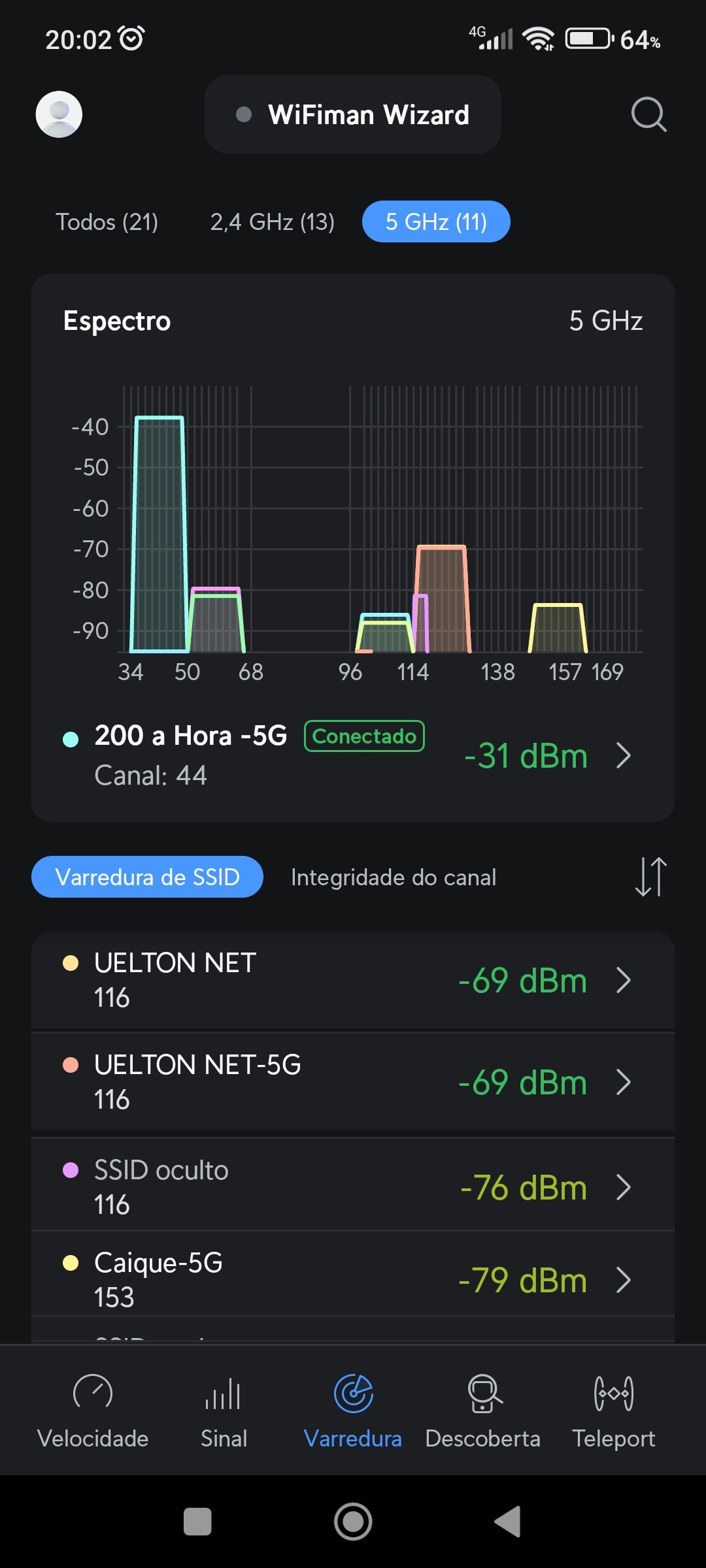The height and width of the screenshot is (1568, 706).
Task: Open connected network 200 a Hora -5G details
Action: point(353,755)
